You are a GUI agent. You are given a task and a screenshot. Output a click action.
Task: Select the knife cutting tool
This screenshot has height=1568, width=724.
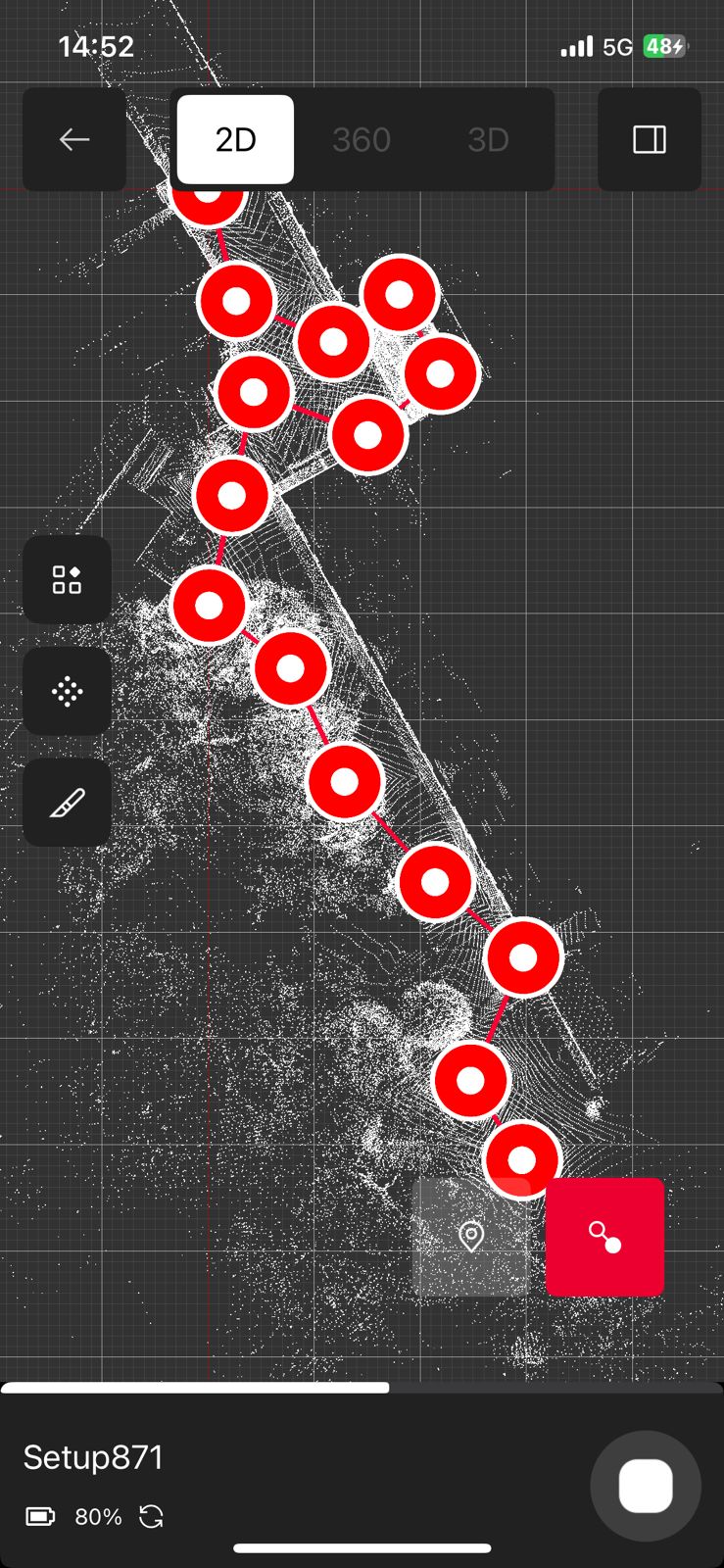pos(67,804)
